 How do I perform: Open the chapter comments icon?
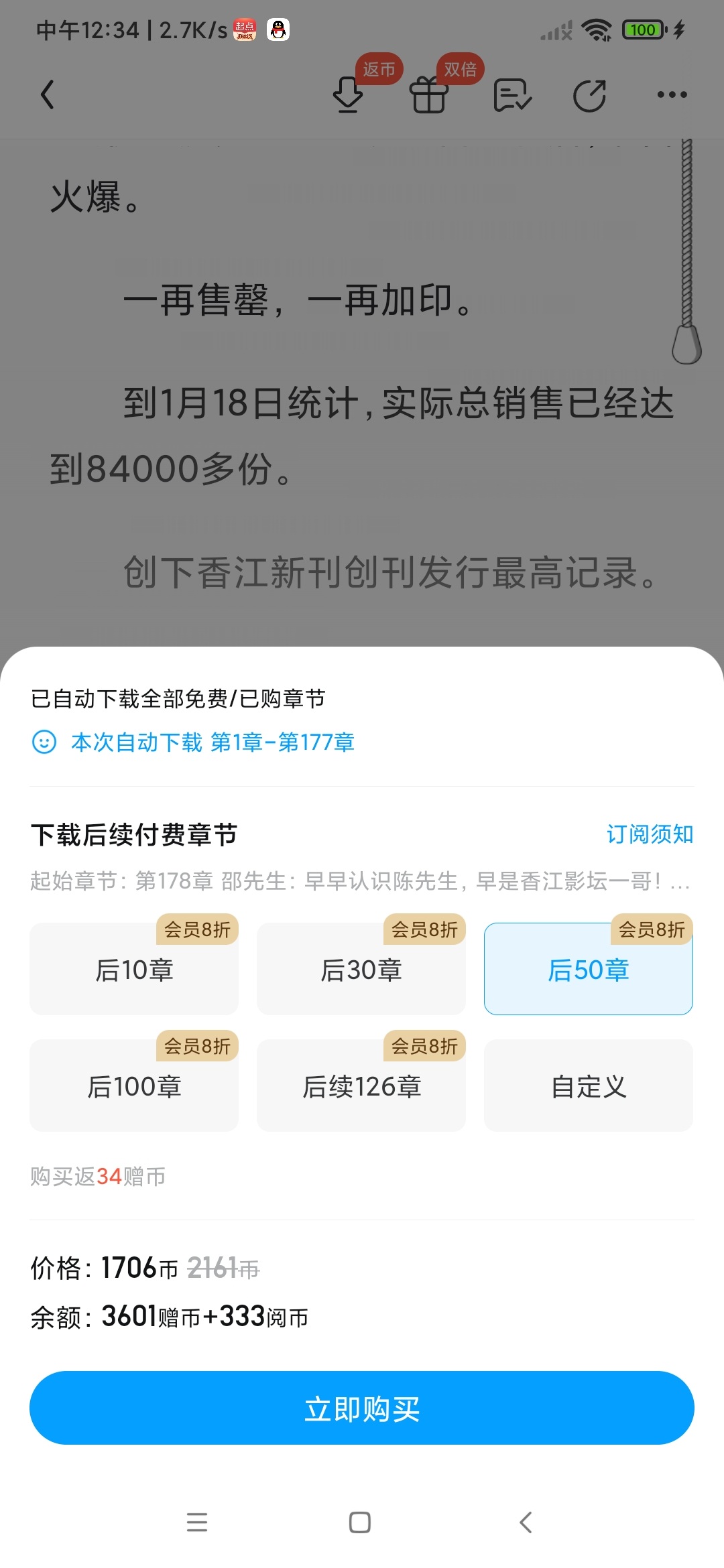(512, 94)
